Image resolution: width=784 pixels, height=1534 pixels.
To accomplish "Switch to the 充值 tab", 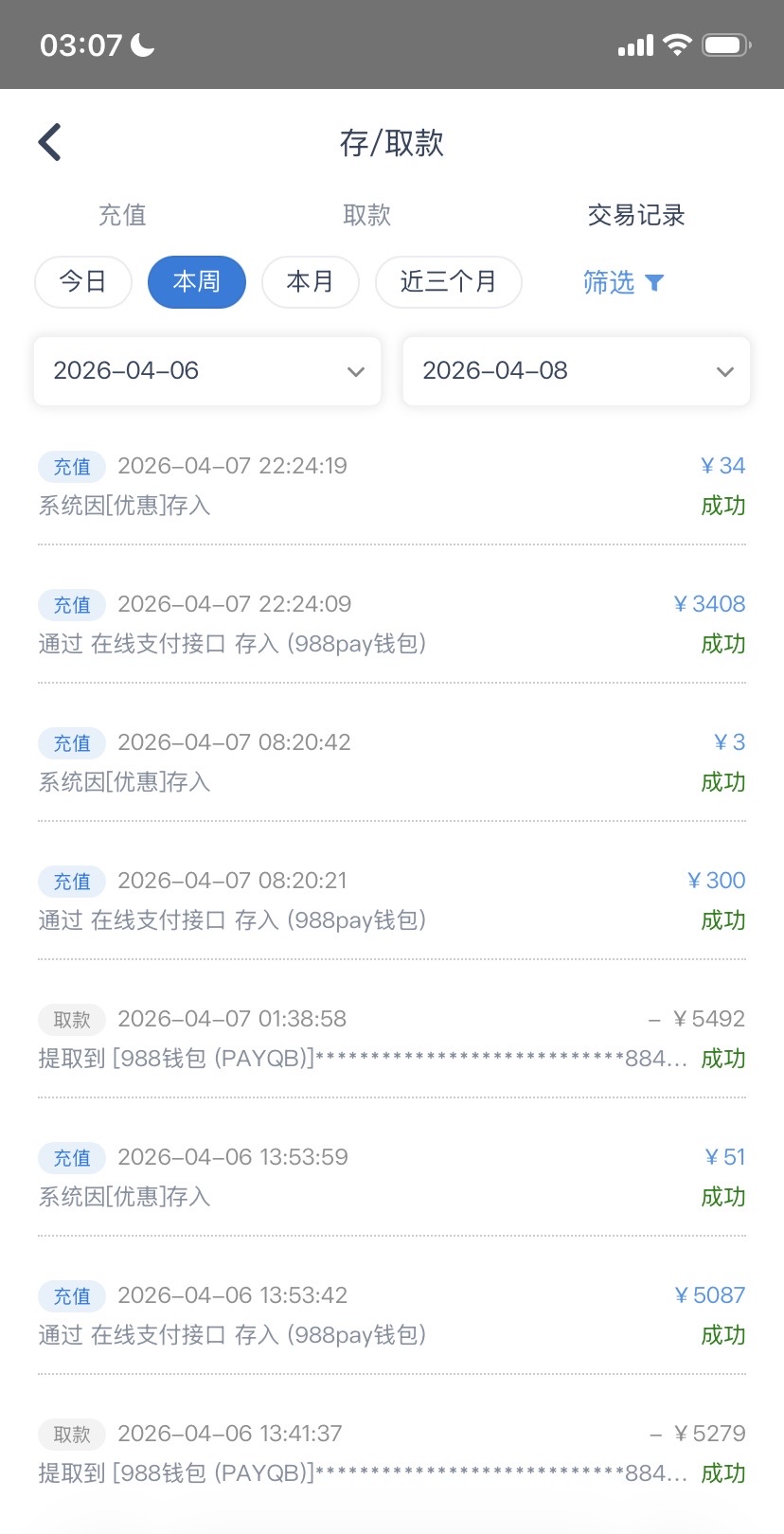I will pos(122,215).
